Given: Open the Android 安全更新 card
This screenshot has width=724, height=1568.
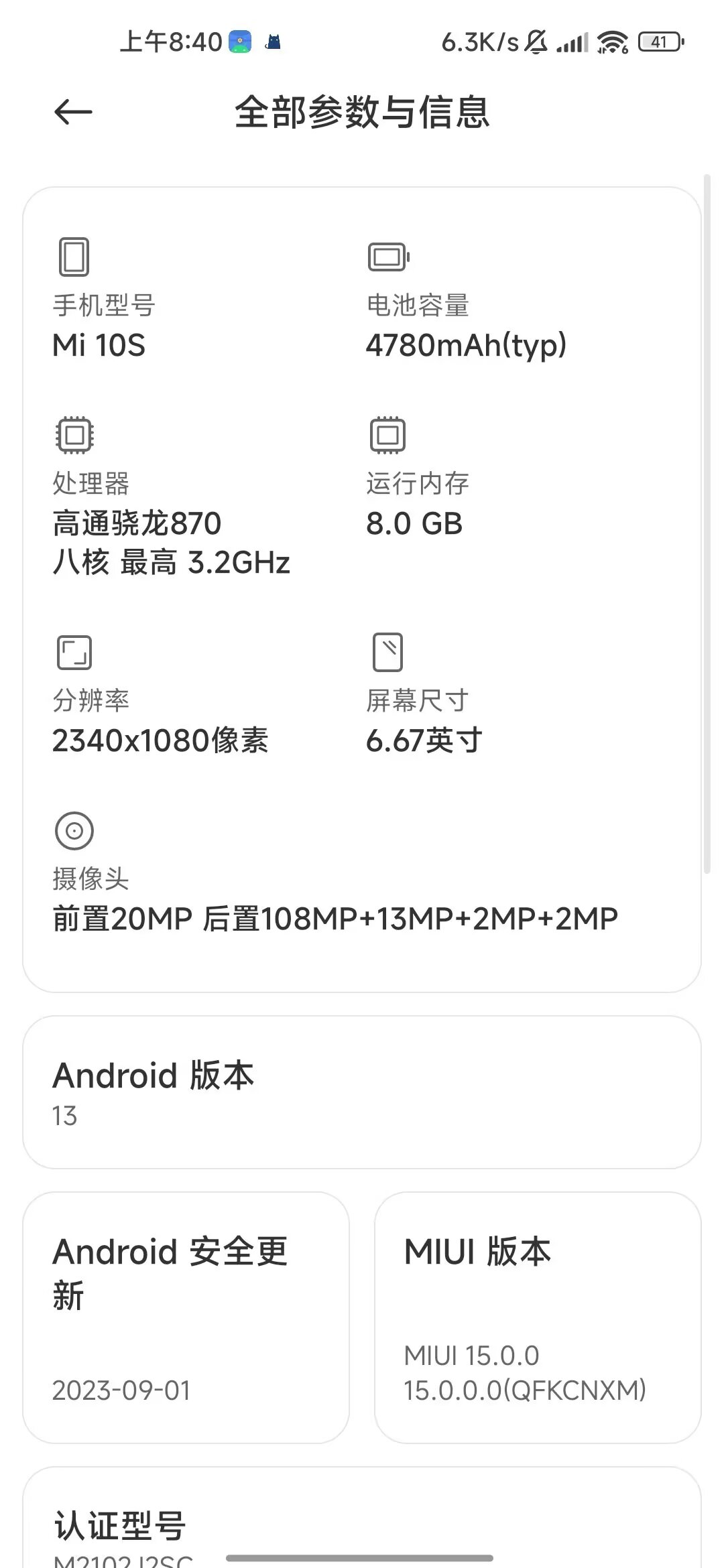Looking at the screenshot, I should pos(186,1317).
